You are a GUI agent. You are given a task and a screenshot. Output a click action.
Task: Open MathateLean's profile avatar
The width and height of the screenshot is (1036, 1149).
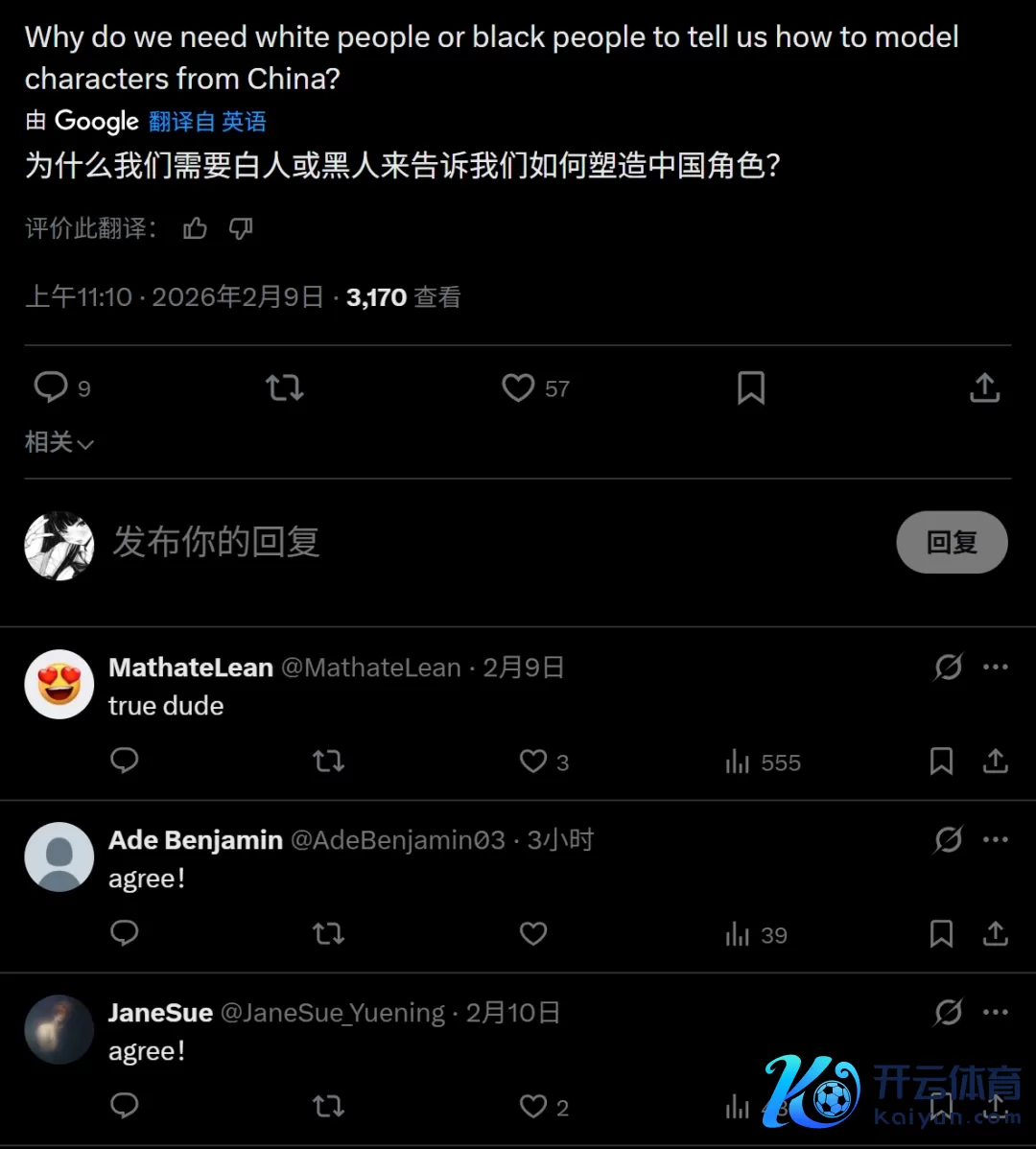click(x=59, y=684)
